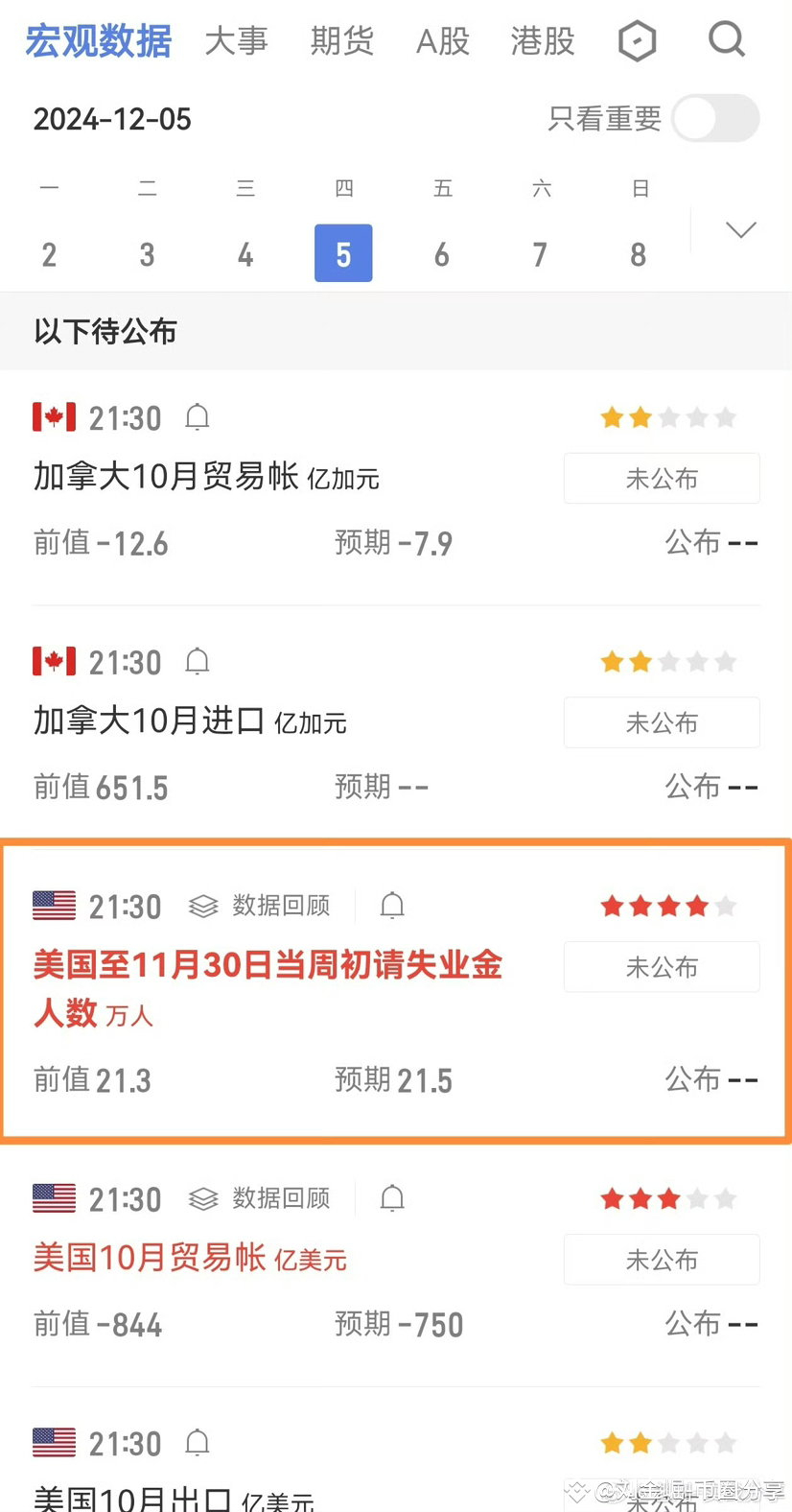The height and width of the screenshot is (1512, 792).
Task: Switch to the 港股 tab
Action: pyautogui.click(x=543, y=41)
